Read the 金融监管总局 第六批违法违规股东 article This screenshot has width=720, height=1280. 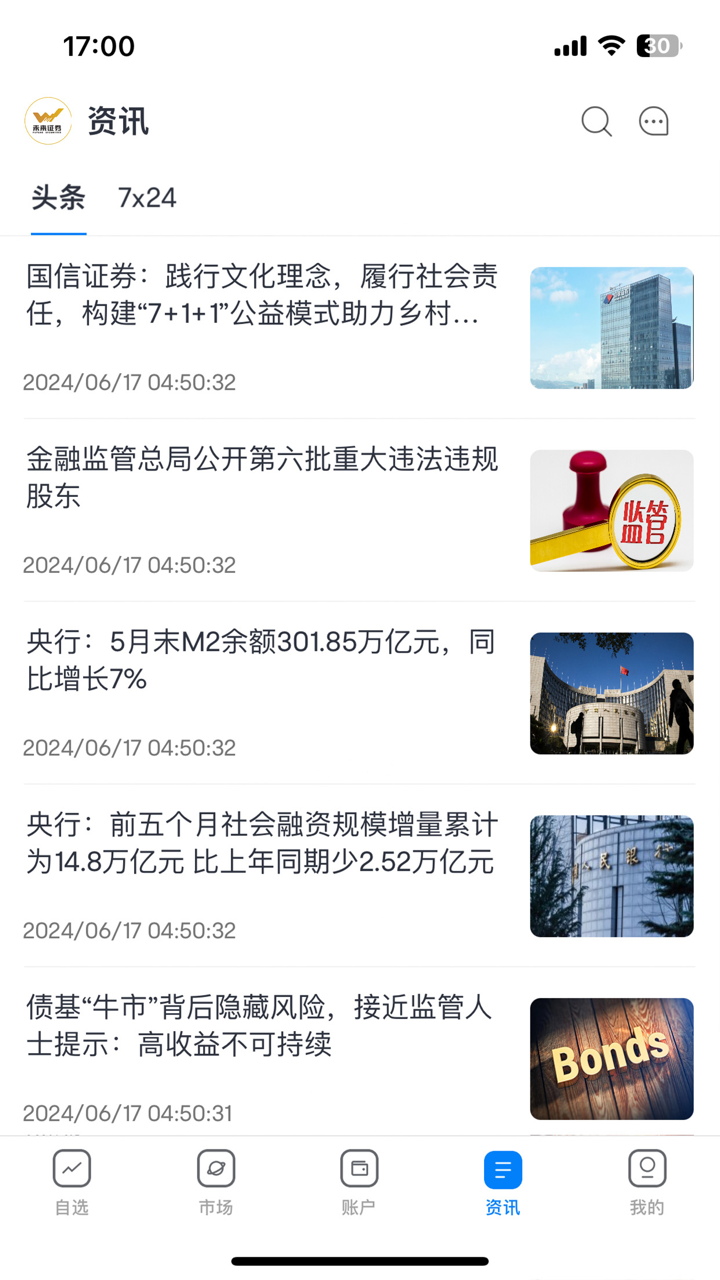(262, 478)
